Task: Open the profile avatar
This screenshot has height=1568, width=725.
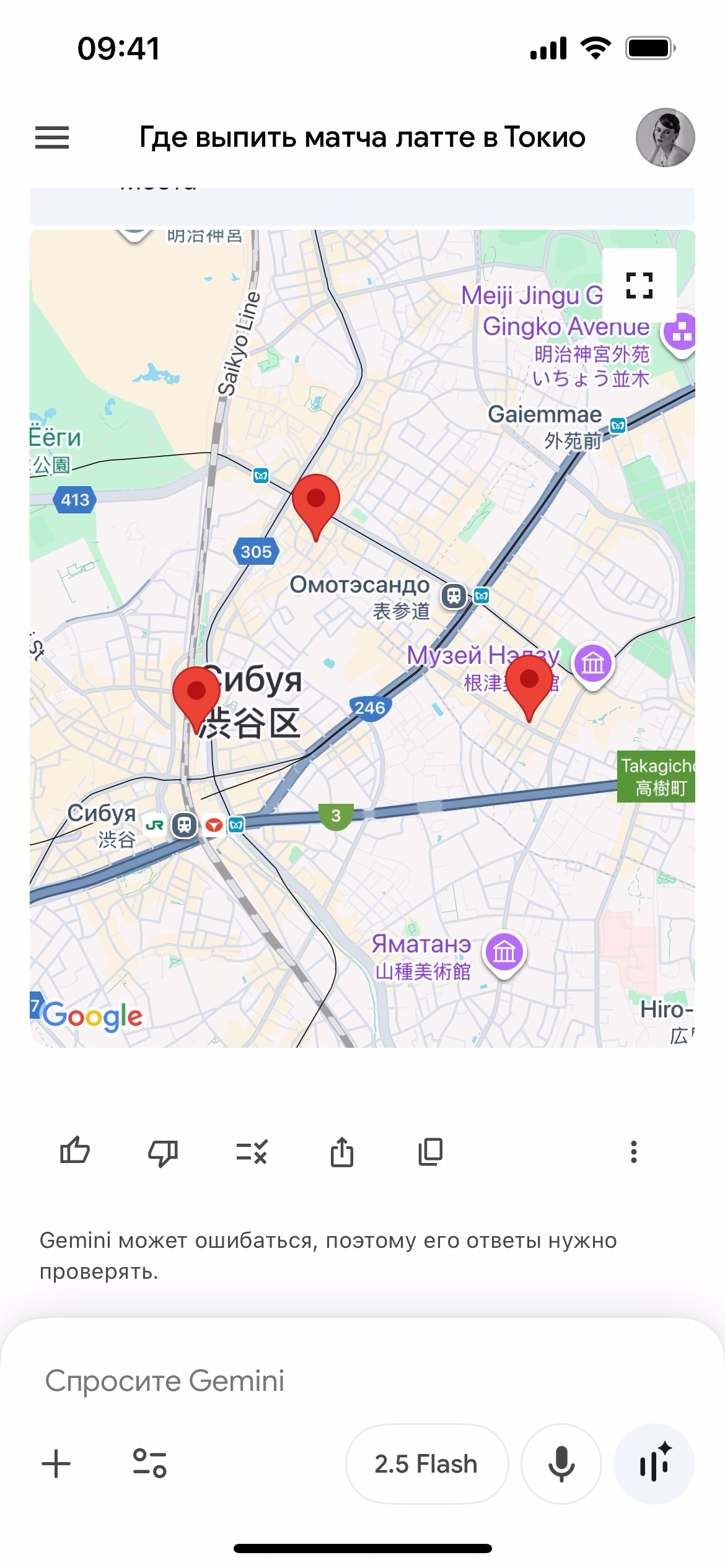Action: click(665, 137)
